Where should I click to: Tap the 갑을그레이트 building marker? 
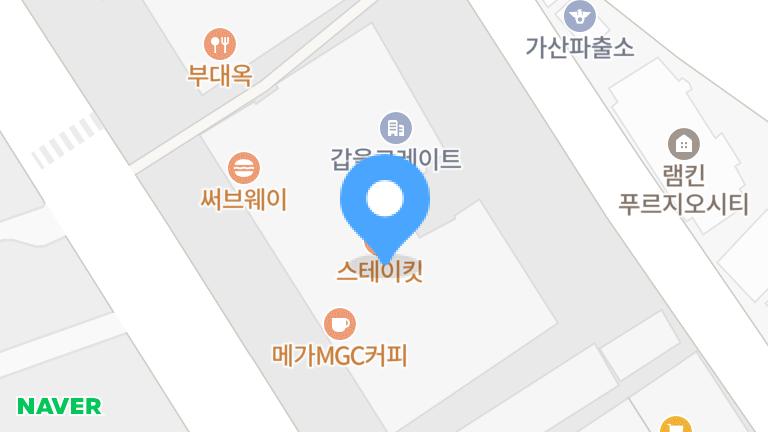[396, 127]
